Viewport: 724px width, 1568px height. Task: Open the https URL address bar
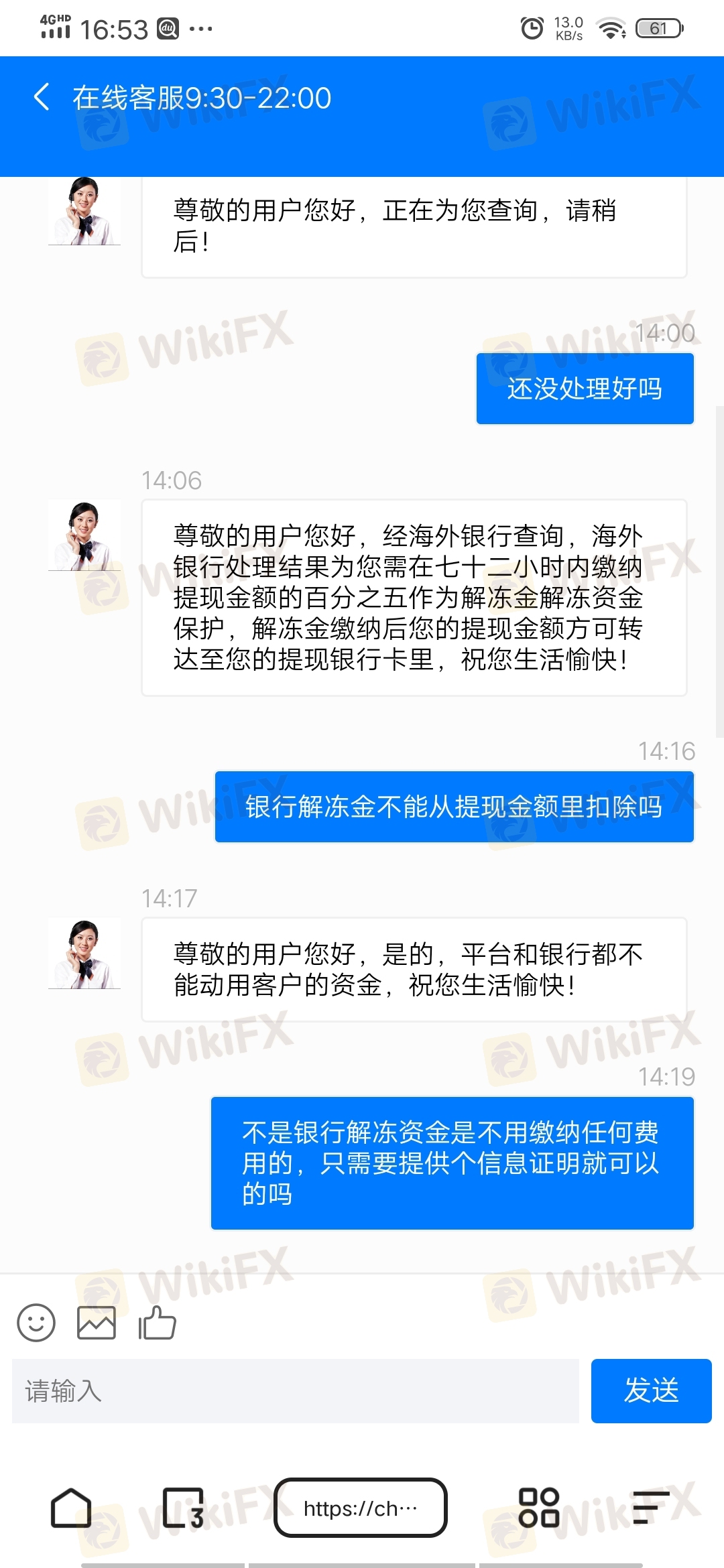pyautogui.click(x=361, y=1508)
